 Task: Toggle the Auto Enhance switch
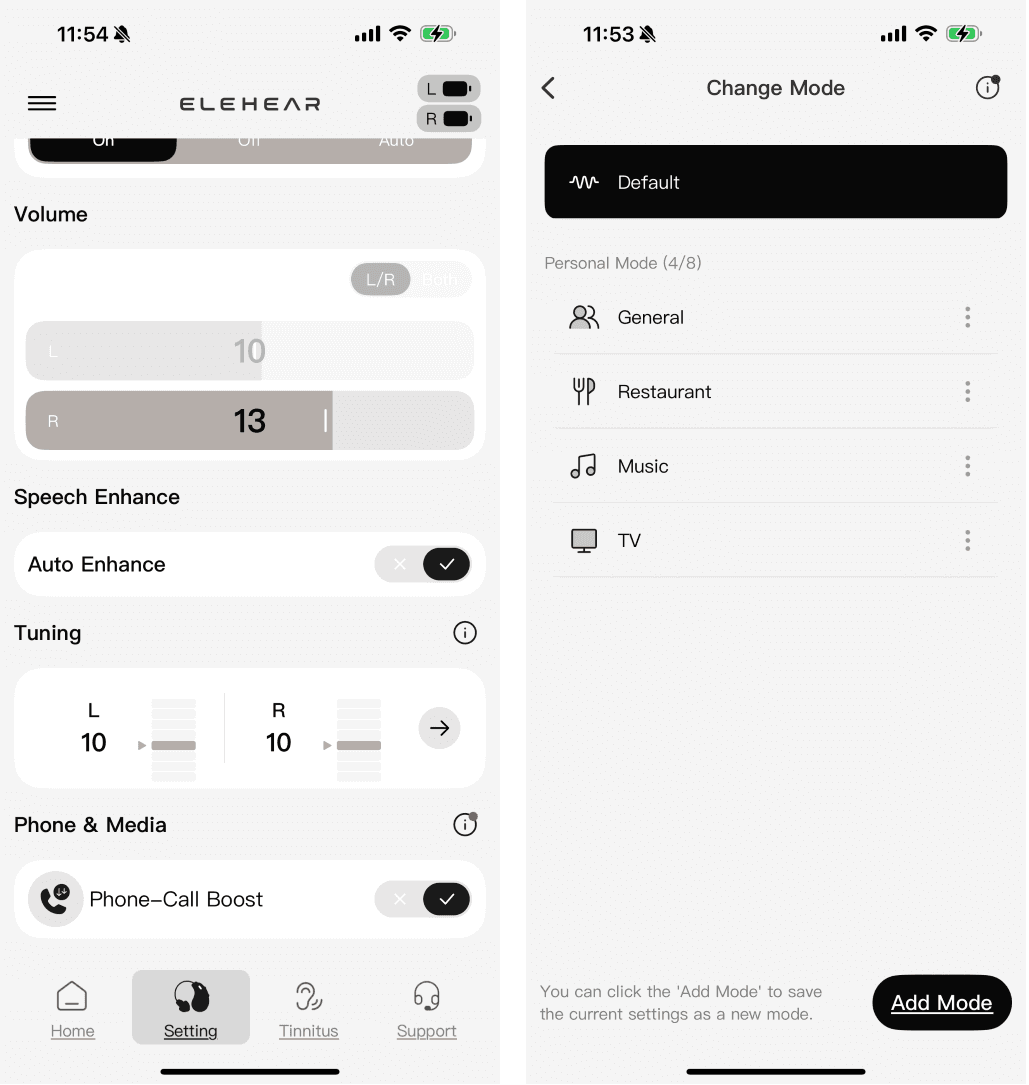point(422,565)
